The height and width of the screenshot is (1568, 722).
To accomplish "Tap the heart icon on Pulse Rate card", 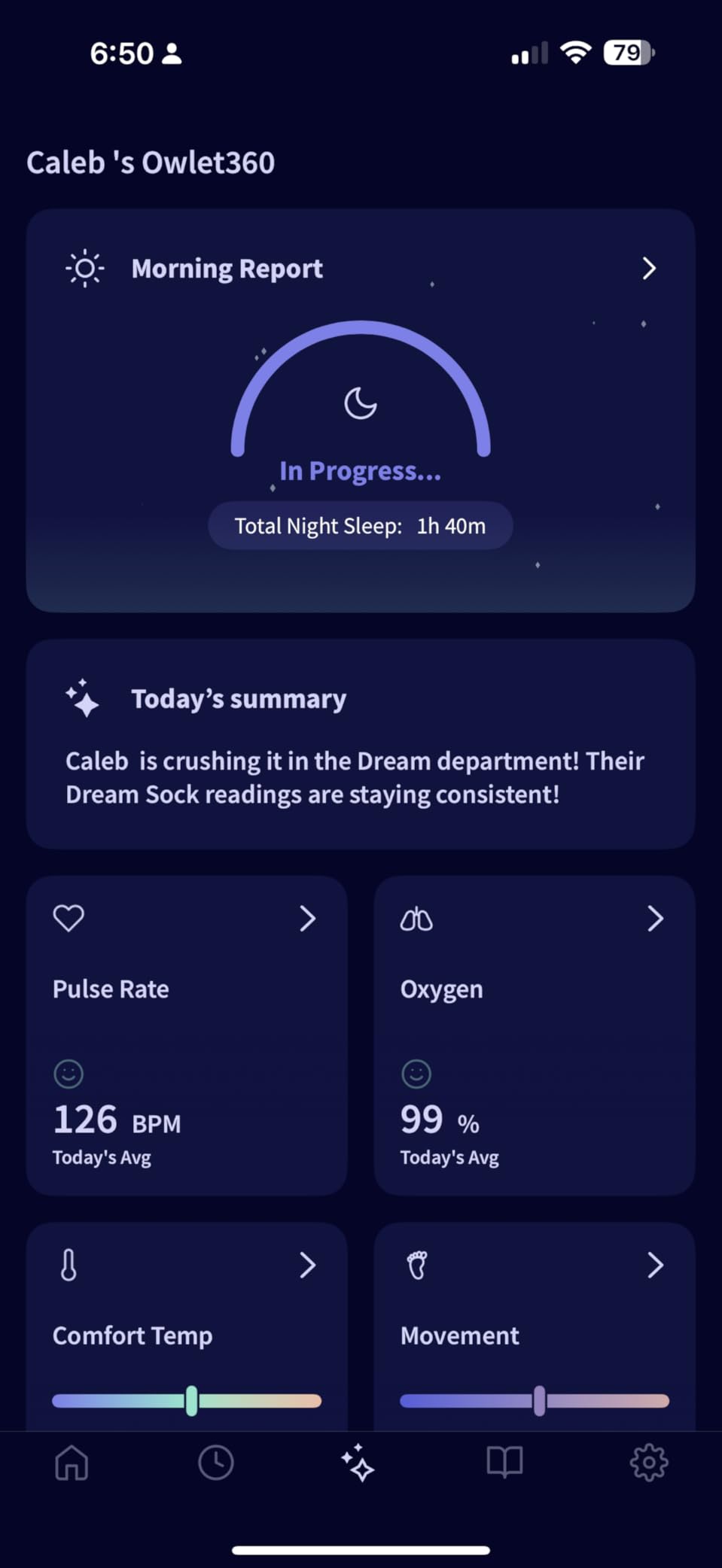I will [69, 918].
